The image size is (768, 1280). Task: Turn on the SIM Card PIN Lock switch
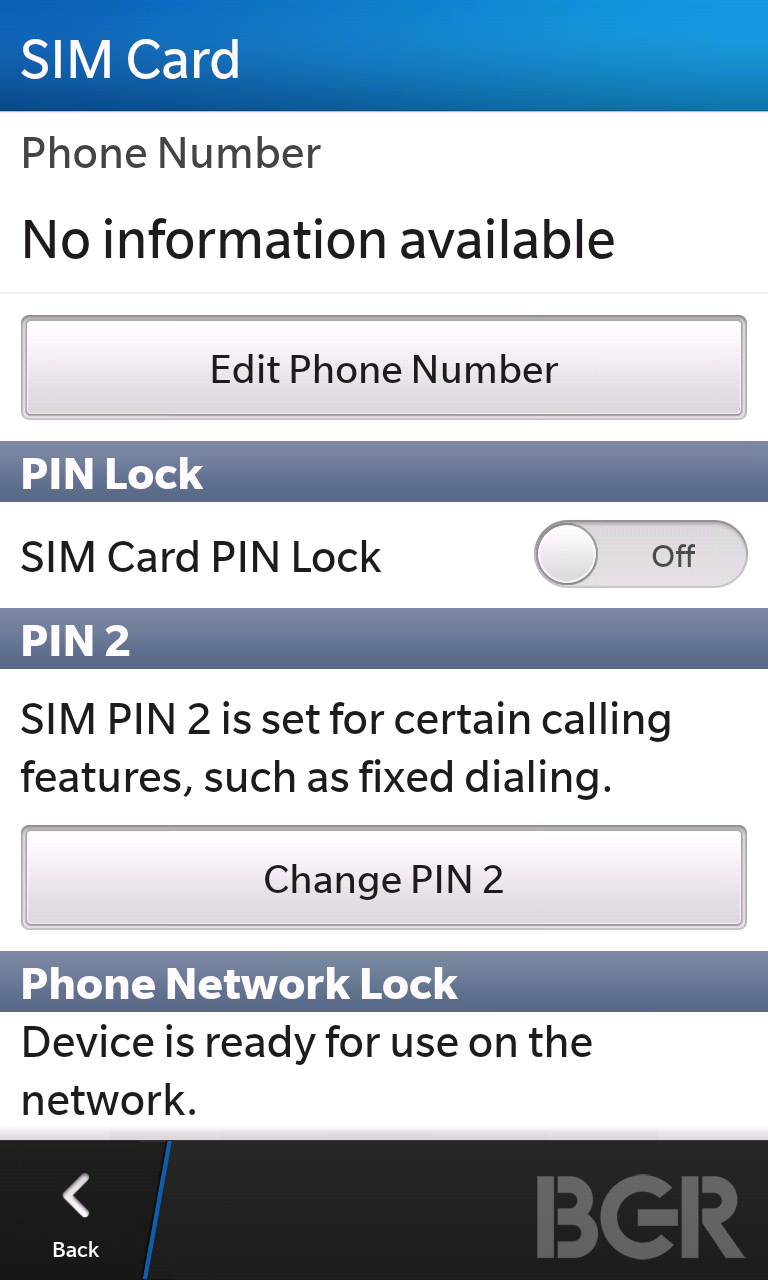tap(641, 554)
